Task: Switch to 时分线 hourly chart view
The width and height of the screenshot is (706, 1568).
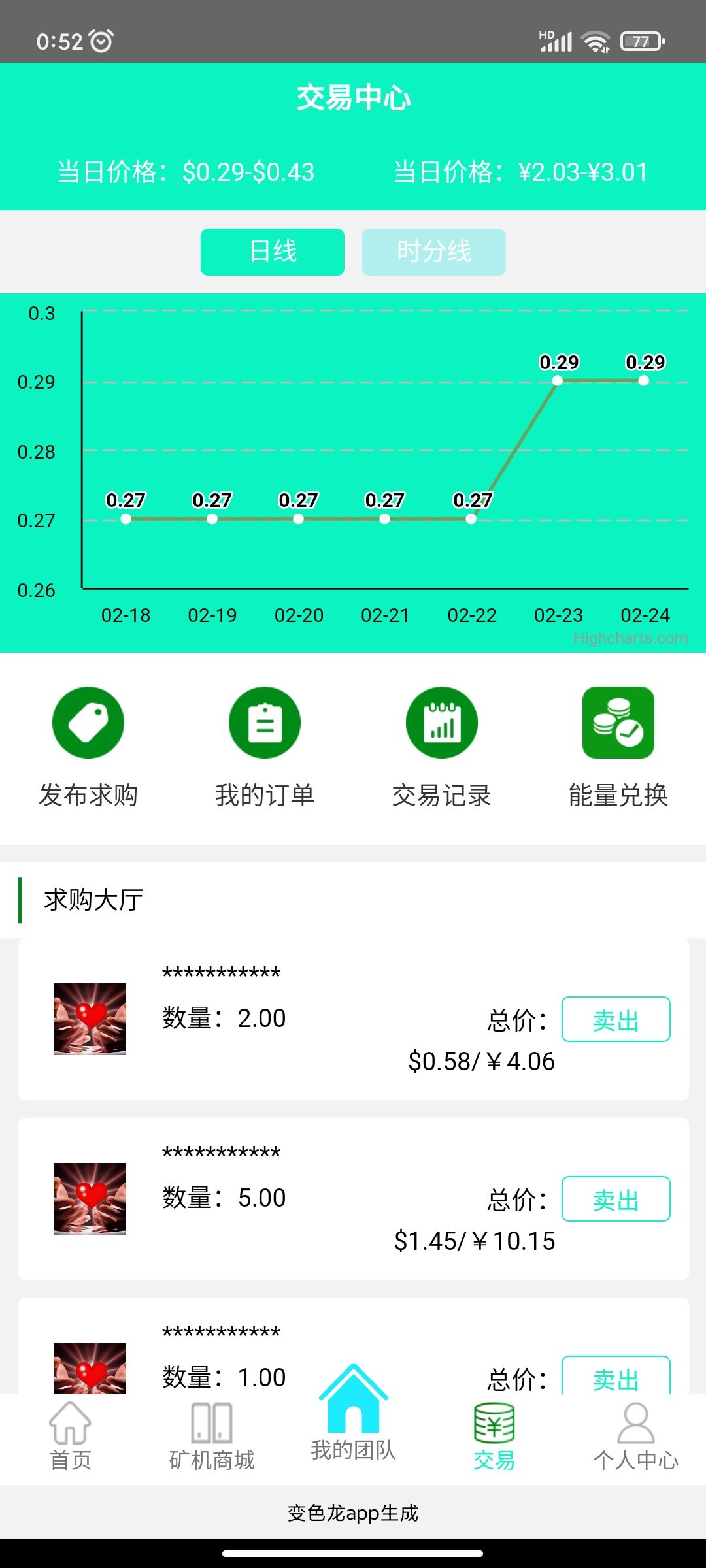Action: coord(433,252)
